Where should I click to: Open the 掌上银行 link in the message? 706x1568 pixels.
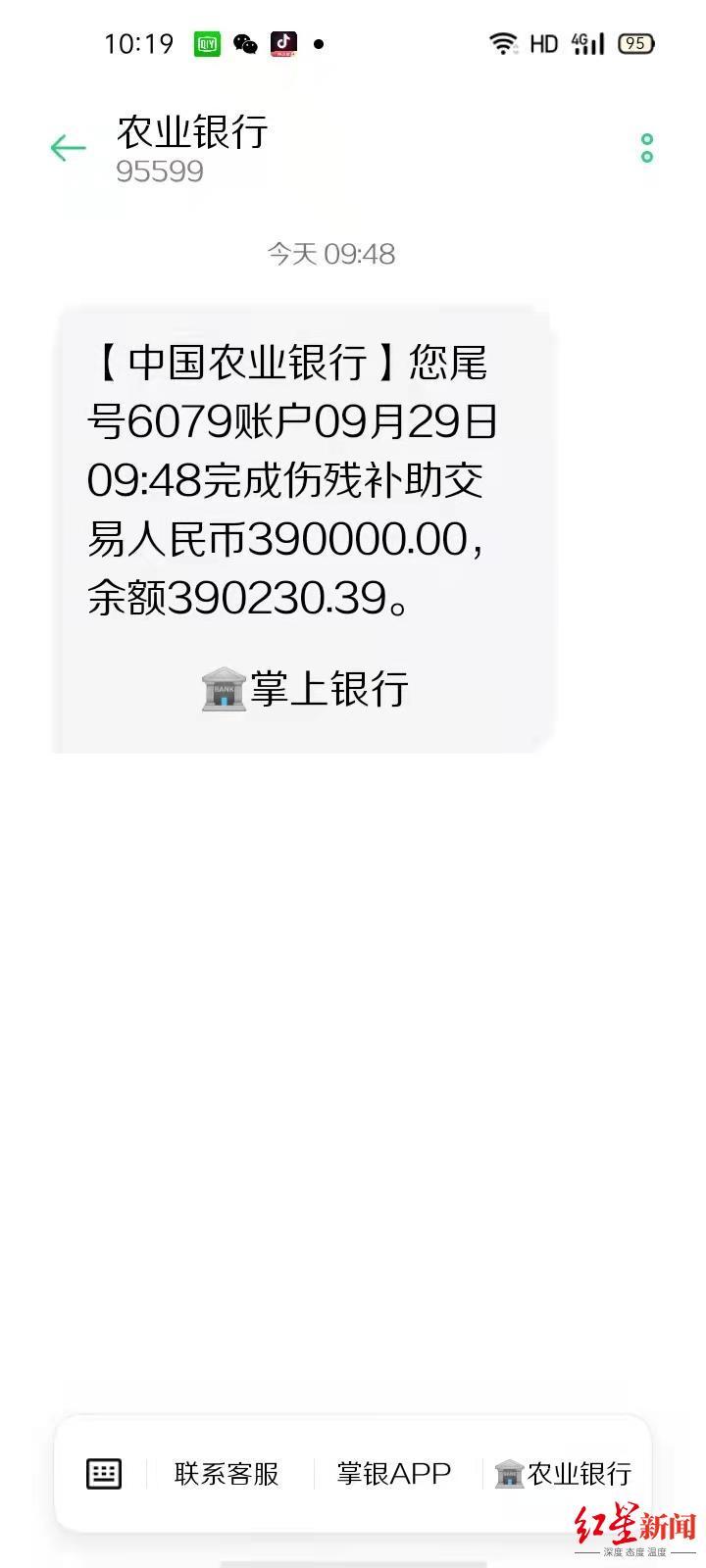306,688
